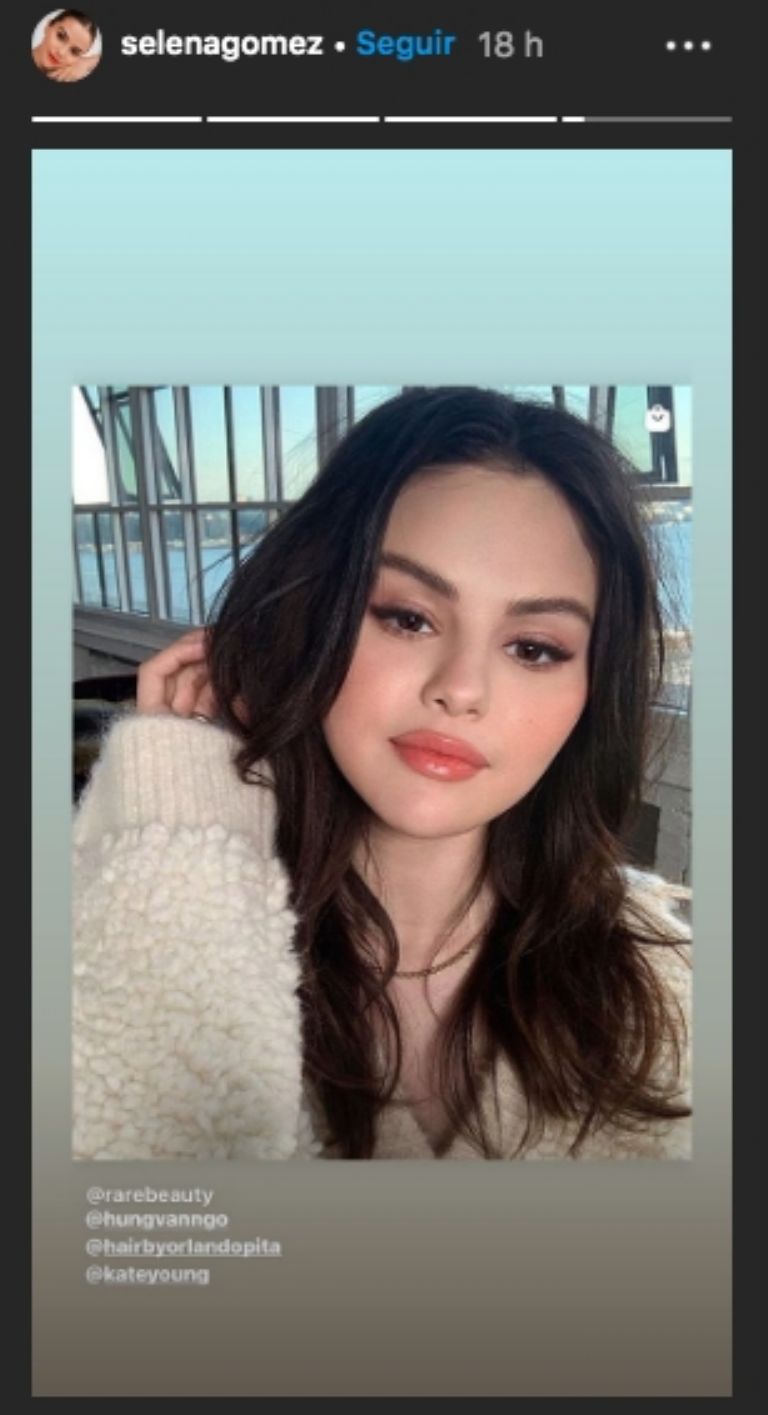Screen dimensions: 768x1415
Task: Open the selenagomez username
Action: (x=221, y=44)
